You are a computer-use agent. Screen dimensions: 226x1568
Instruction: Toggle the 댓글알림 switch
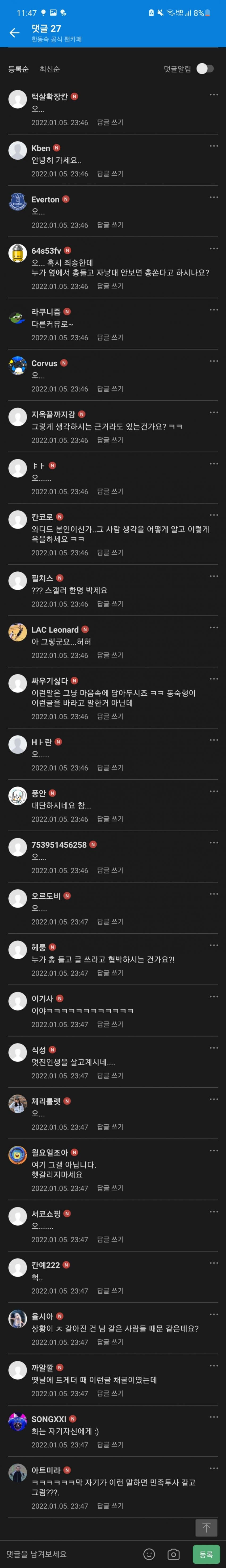(205, 69)
